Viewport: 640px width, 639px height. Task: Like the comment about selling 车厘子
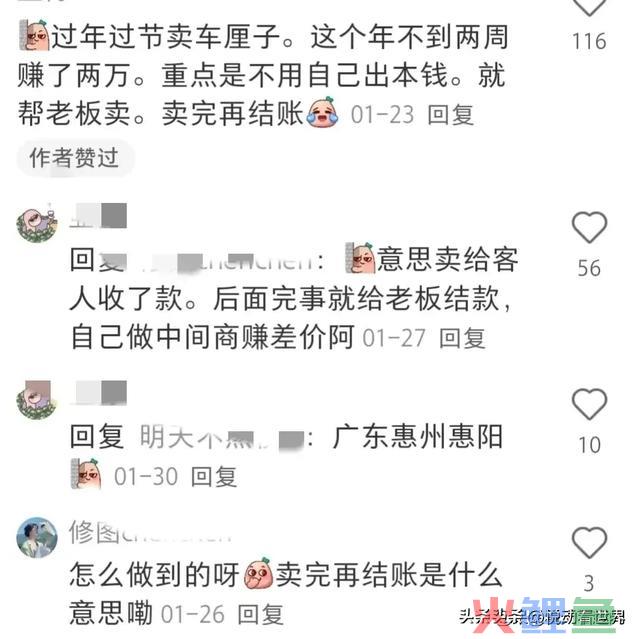(x=589, y=8)
